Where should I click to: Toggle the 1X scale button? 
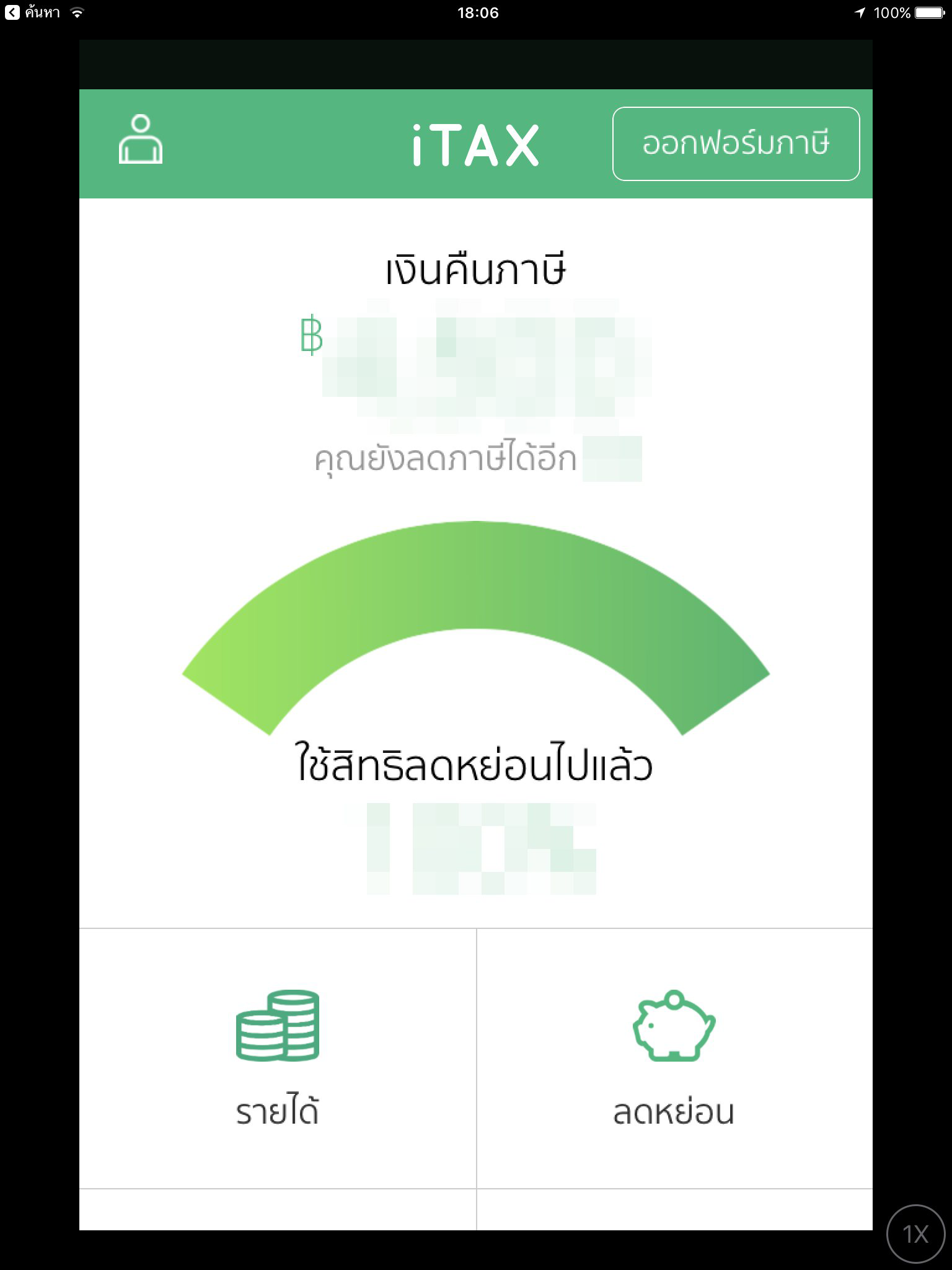(915, 1234)
